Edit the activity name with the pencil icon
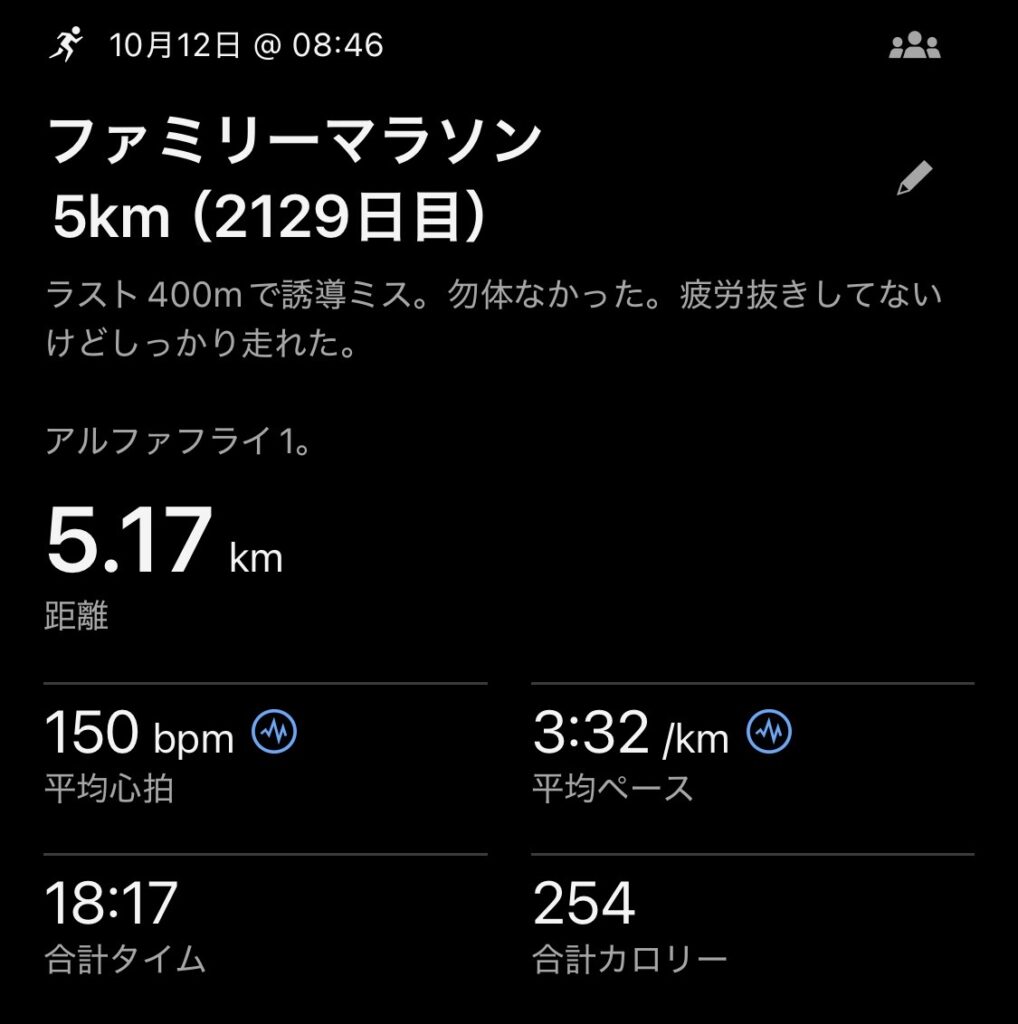This screenshot has height=1024, width=1018. pyautogui.click(x=914, y=179)
